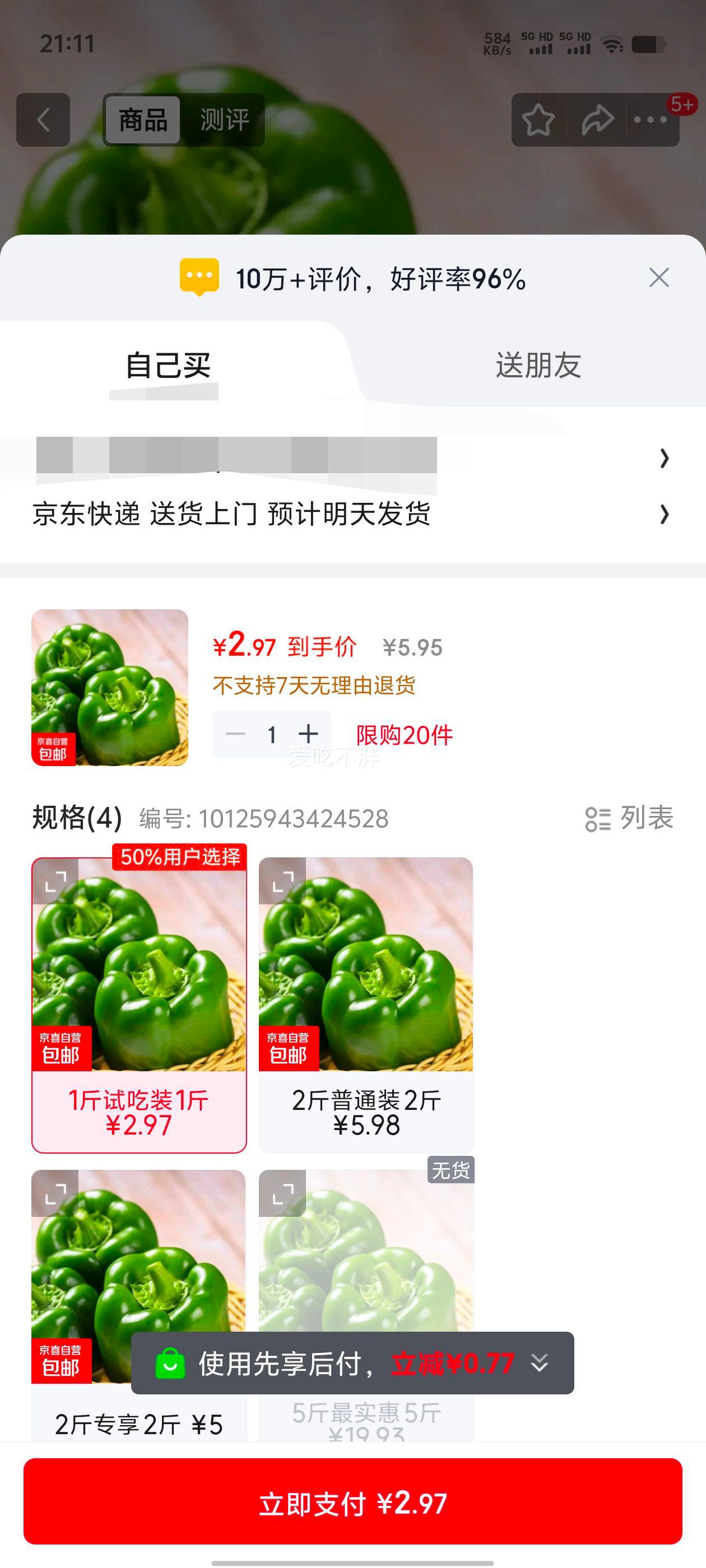Switch to the 测评 tab
The height and width of the screenshot is (1568, 706).
click(x=224, y=120)
